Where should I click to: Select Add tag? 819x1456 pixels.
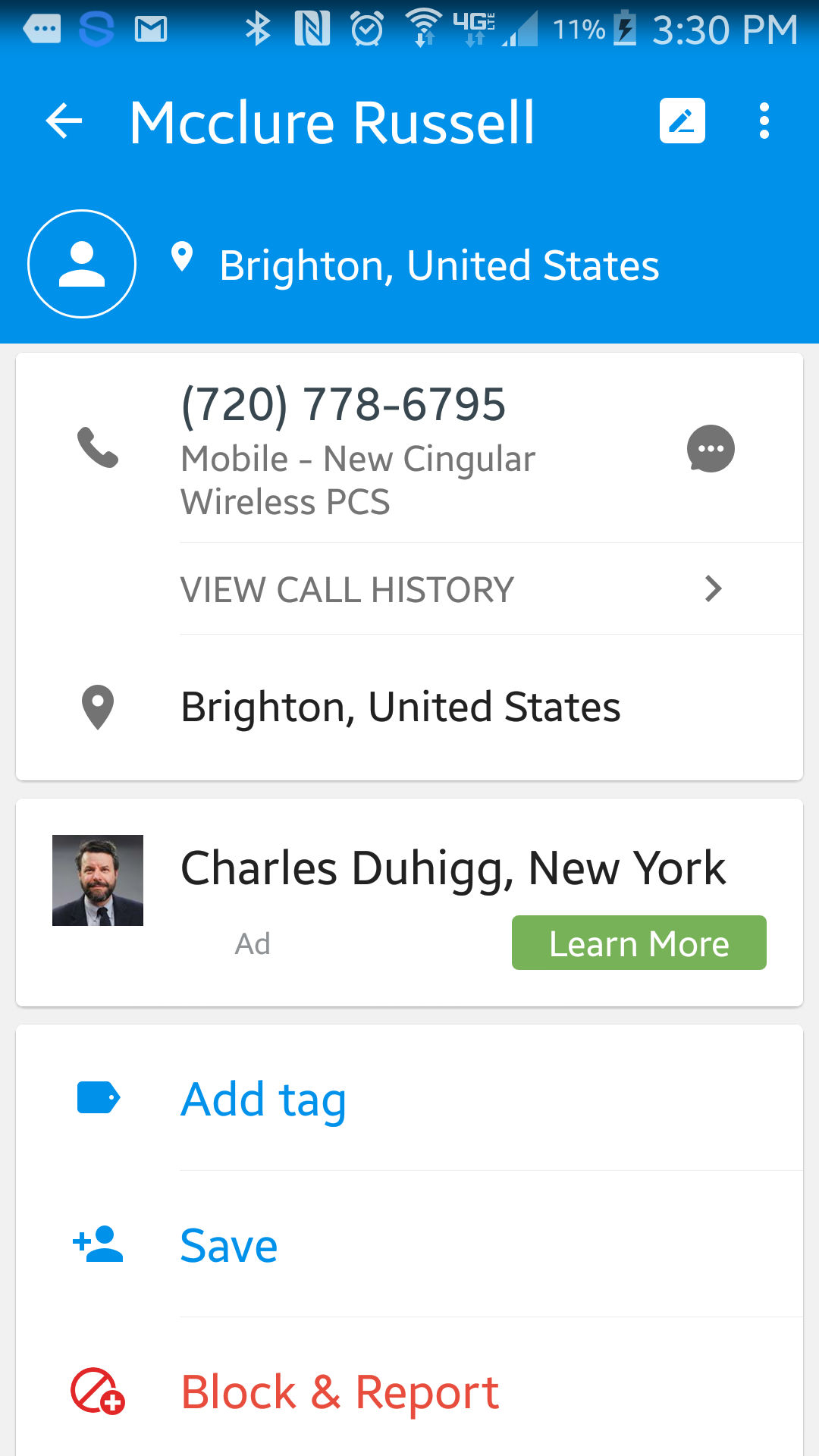409,1098
